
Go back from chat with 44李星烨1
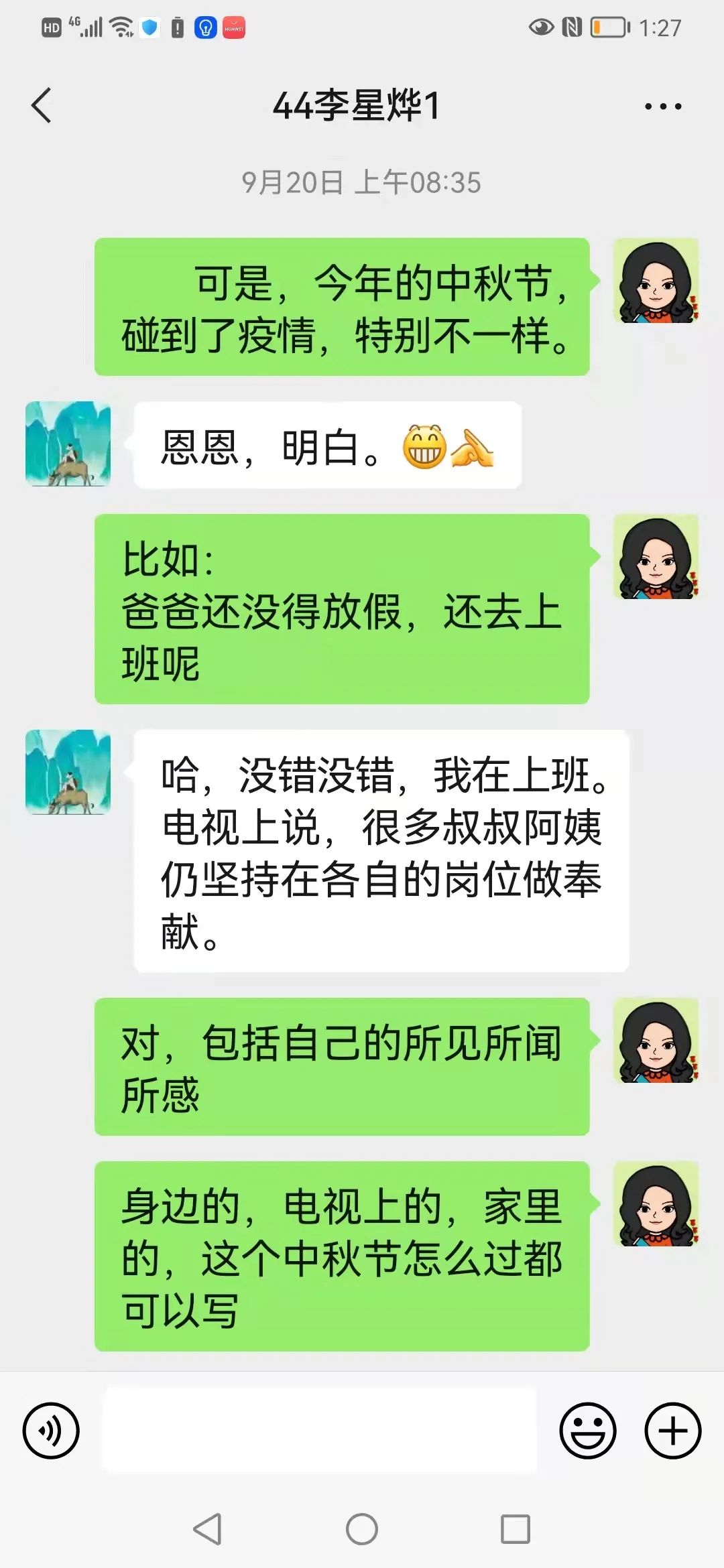42,106
